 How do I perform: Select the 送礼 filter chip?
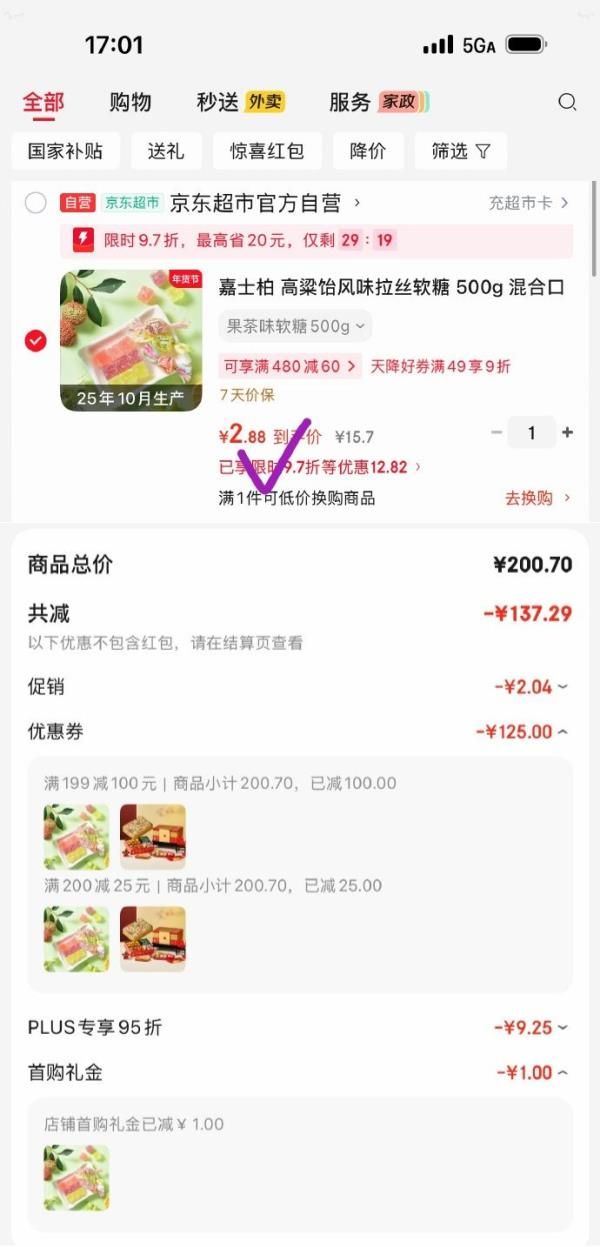click(x=167, y=152)
